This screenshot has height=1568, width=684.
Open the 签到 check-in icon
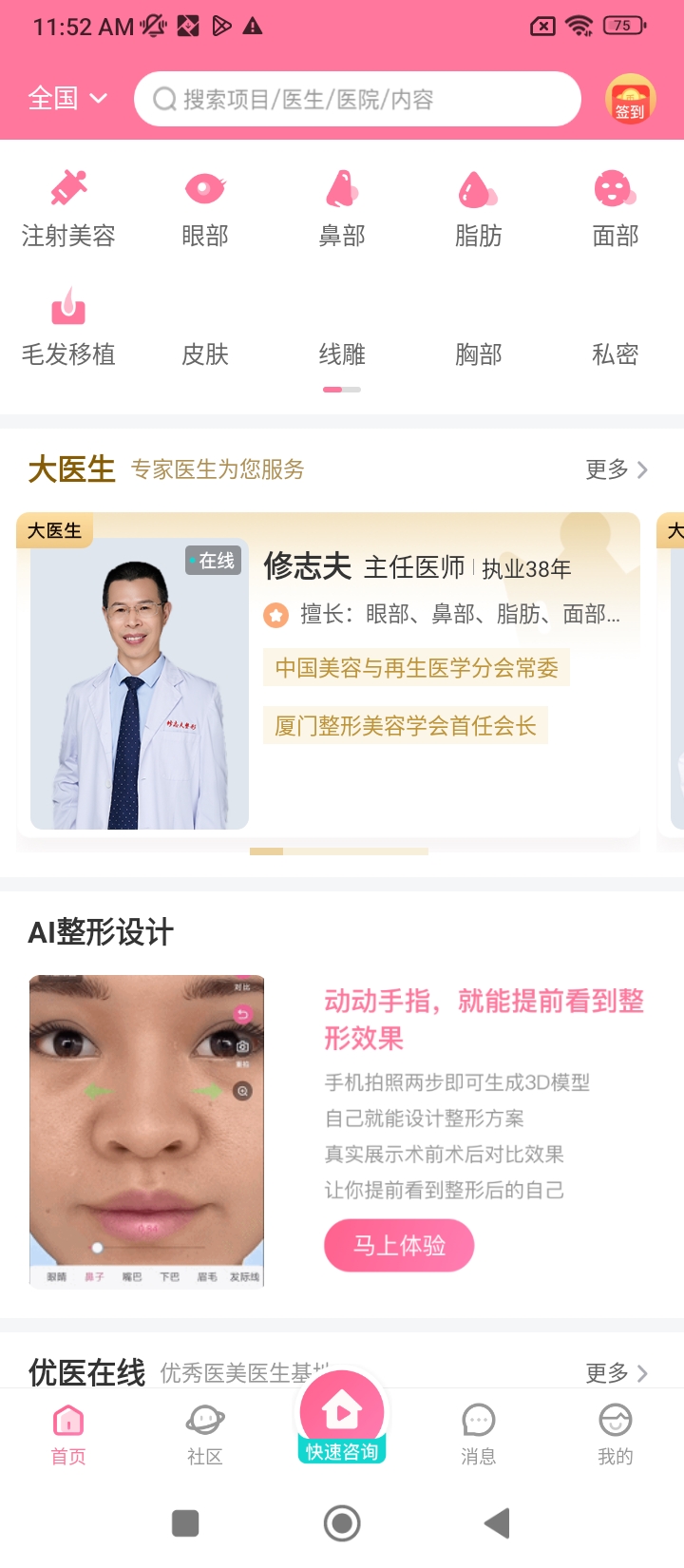pos(630,99)
